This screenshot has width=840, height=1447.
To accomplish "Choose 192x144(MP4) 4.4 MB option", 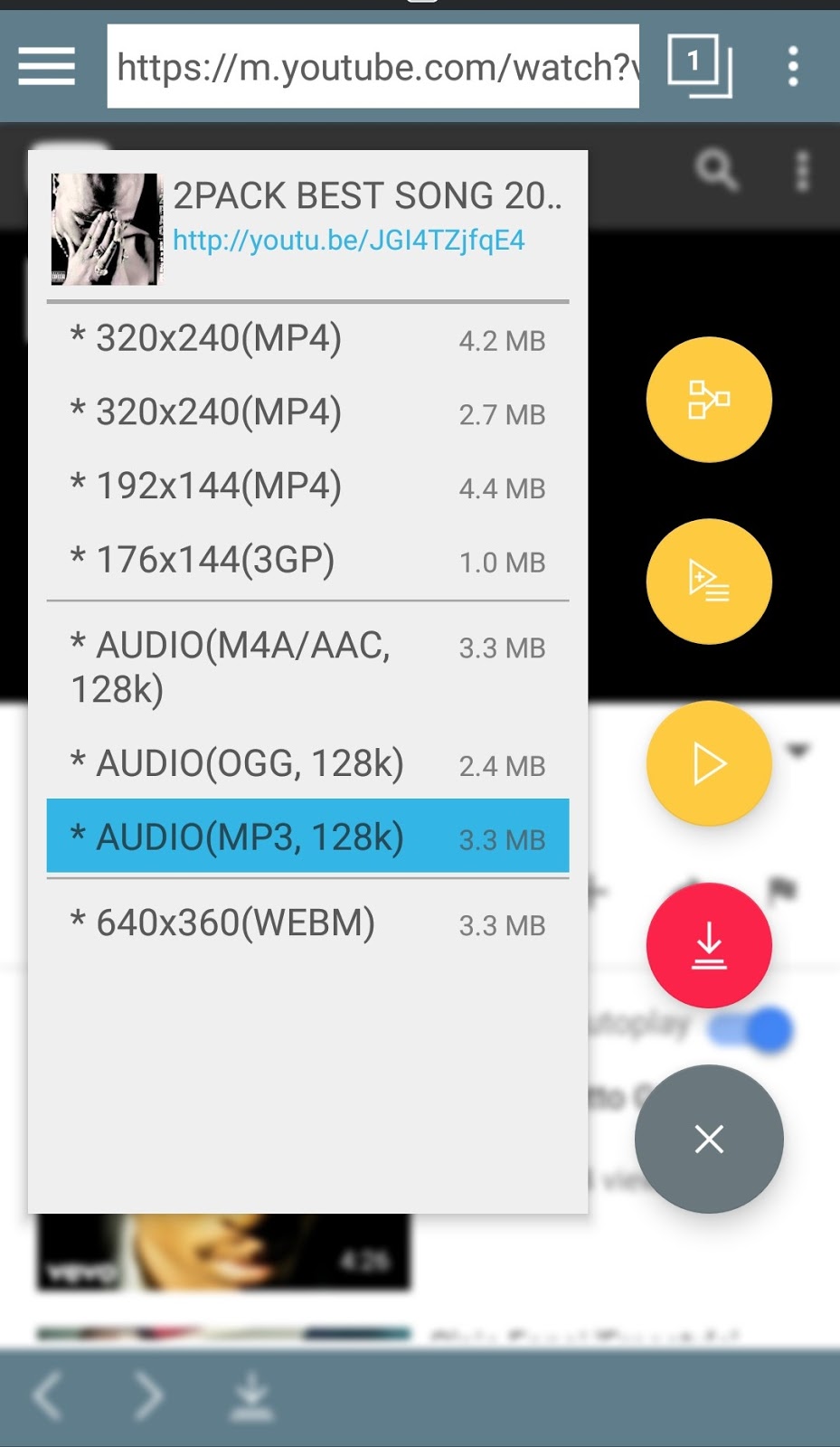I will point(307,487).
